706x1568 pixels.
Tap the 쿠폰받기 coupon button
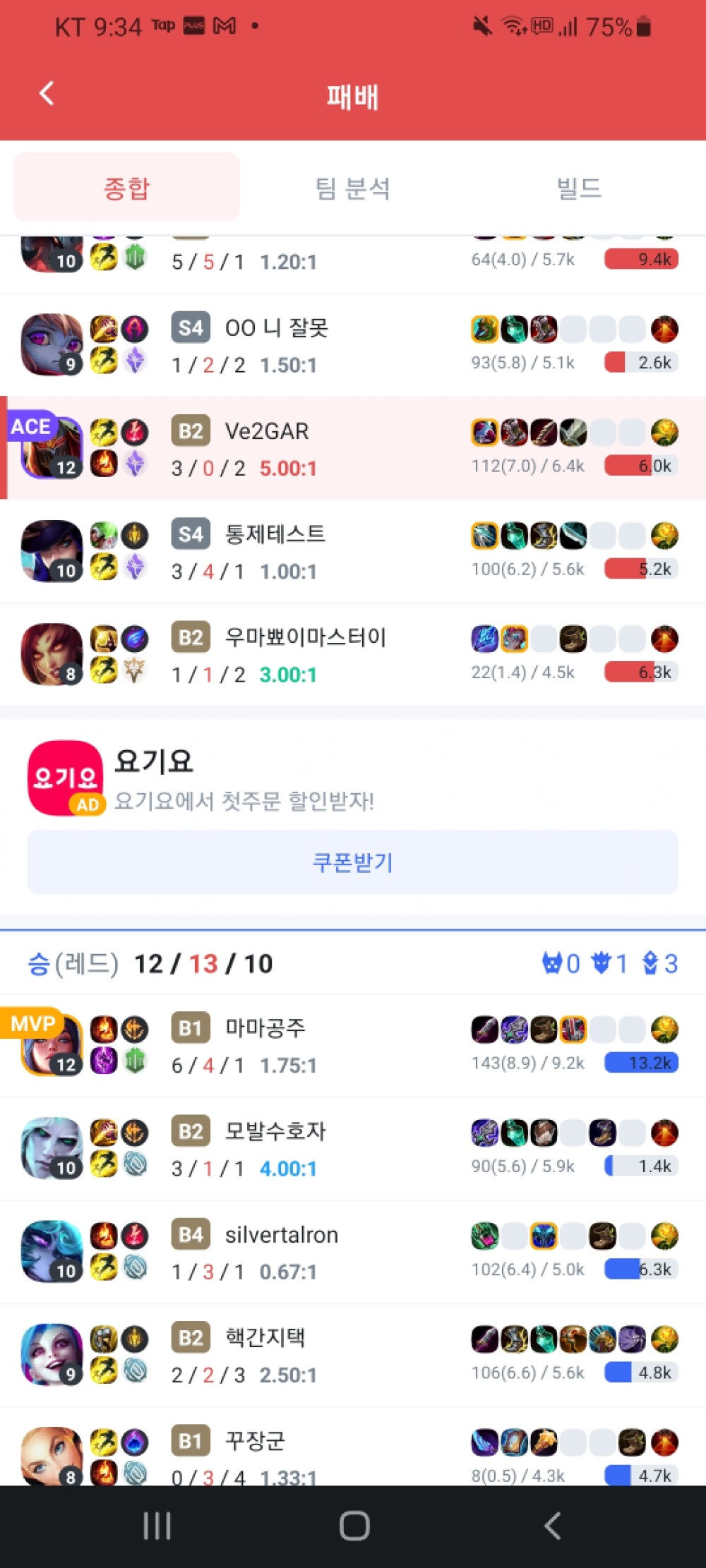pyautogui.click(x=353, y=862)
